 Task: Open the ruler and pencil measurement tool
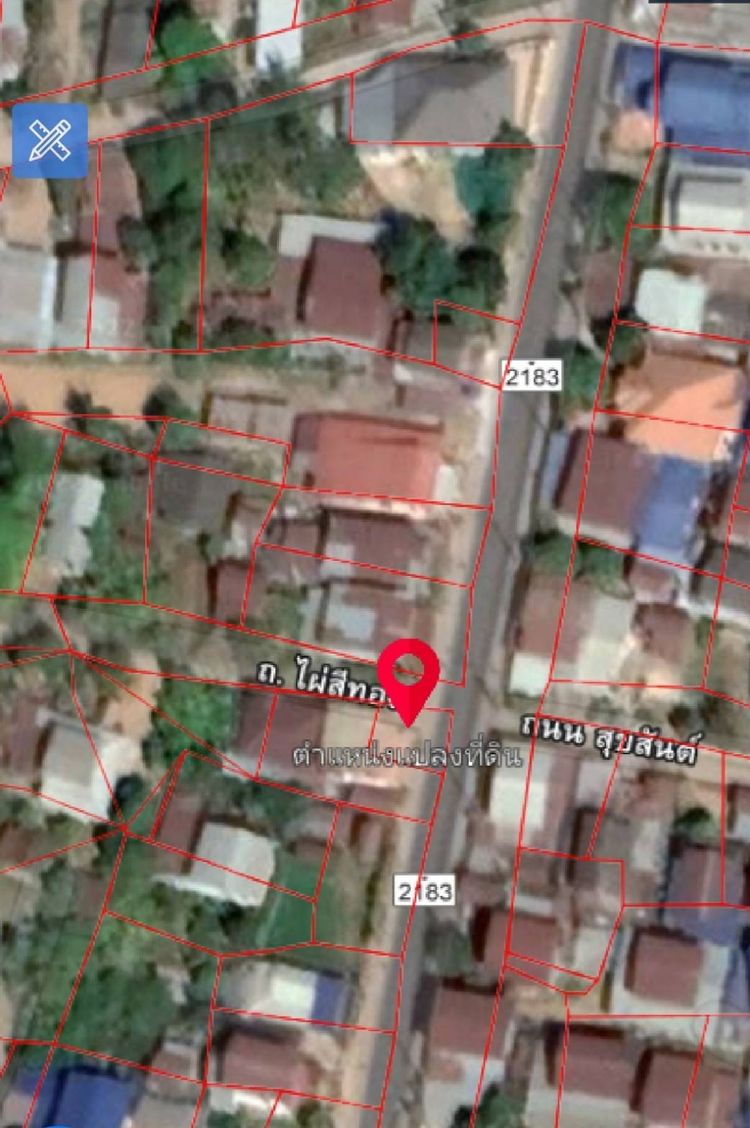(50, 141)
